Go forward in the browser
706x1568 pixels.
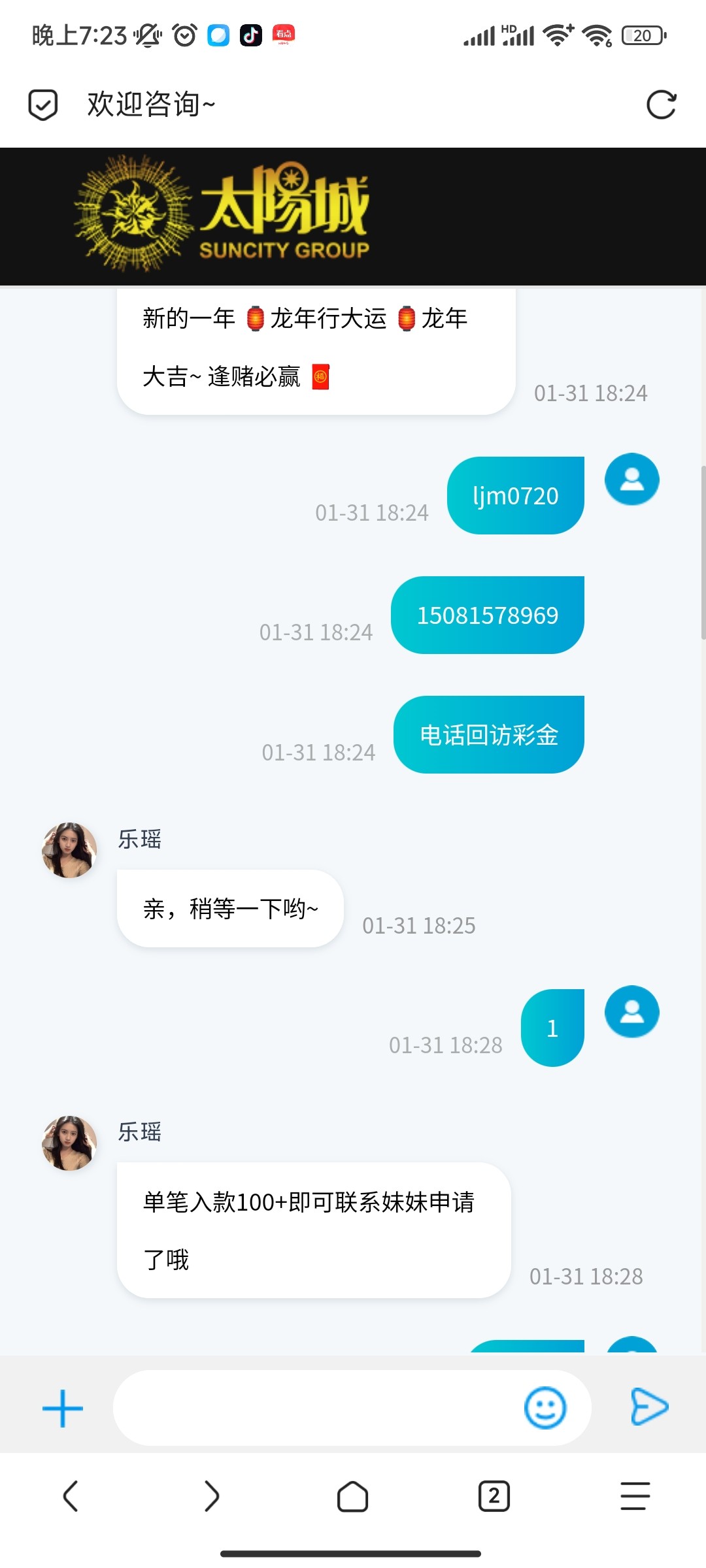(212, 1496)
